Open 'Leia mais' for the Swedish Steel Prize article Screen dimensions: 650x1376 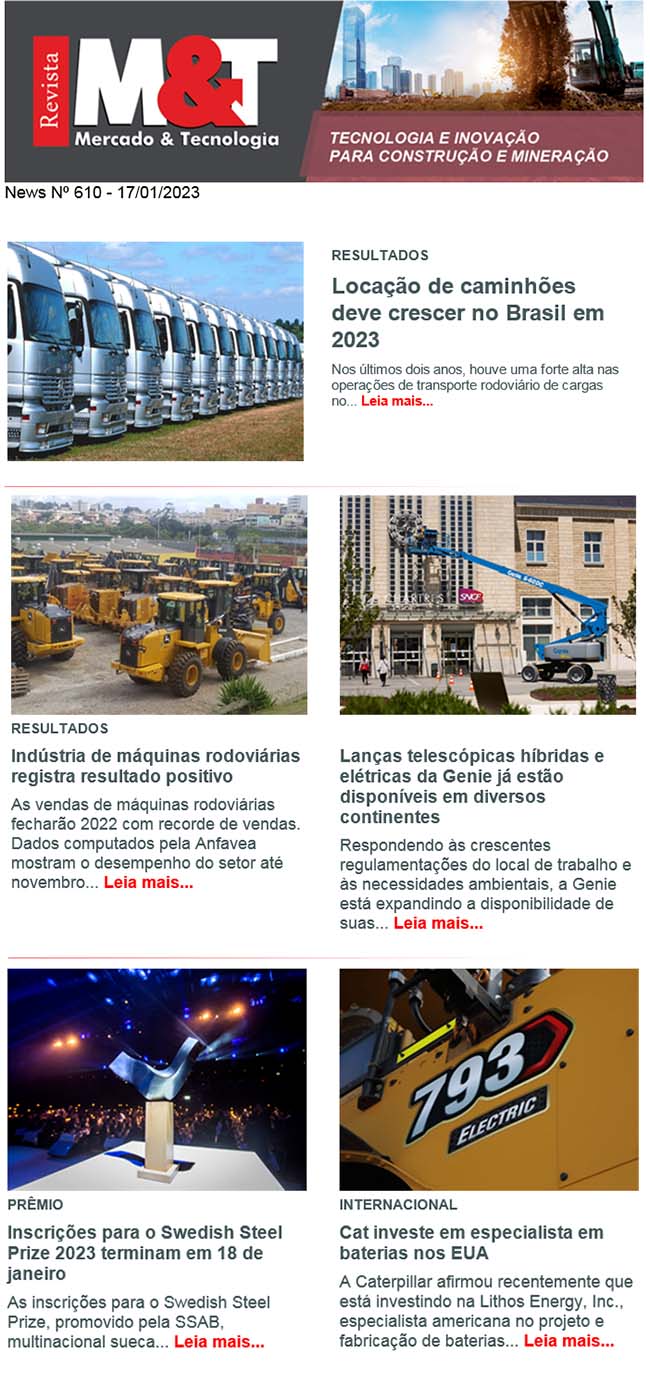click(x=219, y=1342)
